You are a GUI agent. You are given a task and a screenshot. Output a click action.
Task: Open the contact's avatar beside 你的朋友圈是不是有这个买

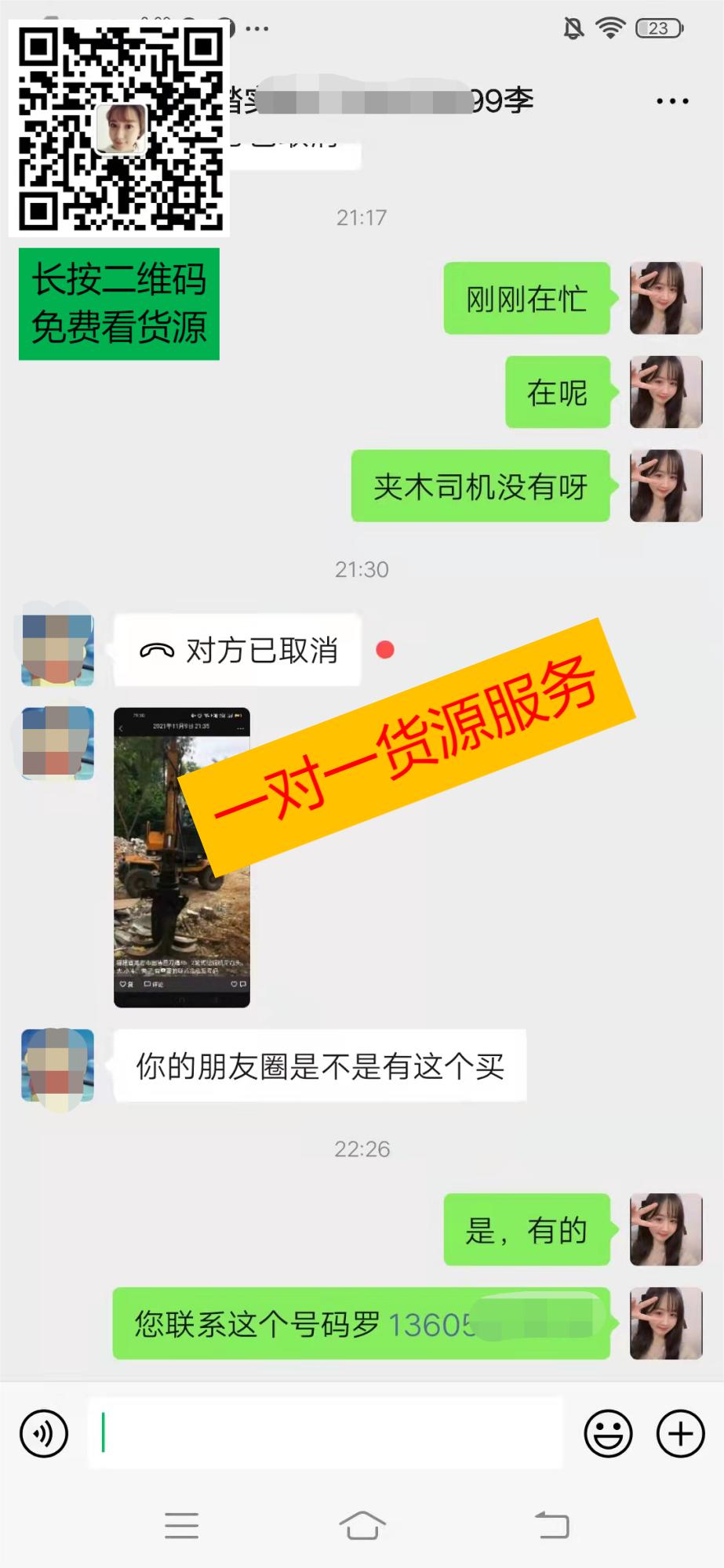point(57,1065)
